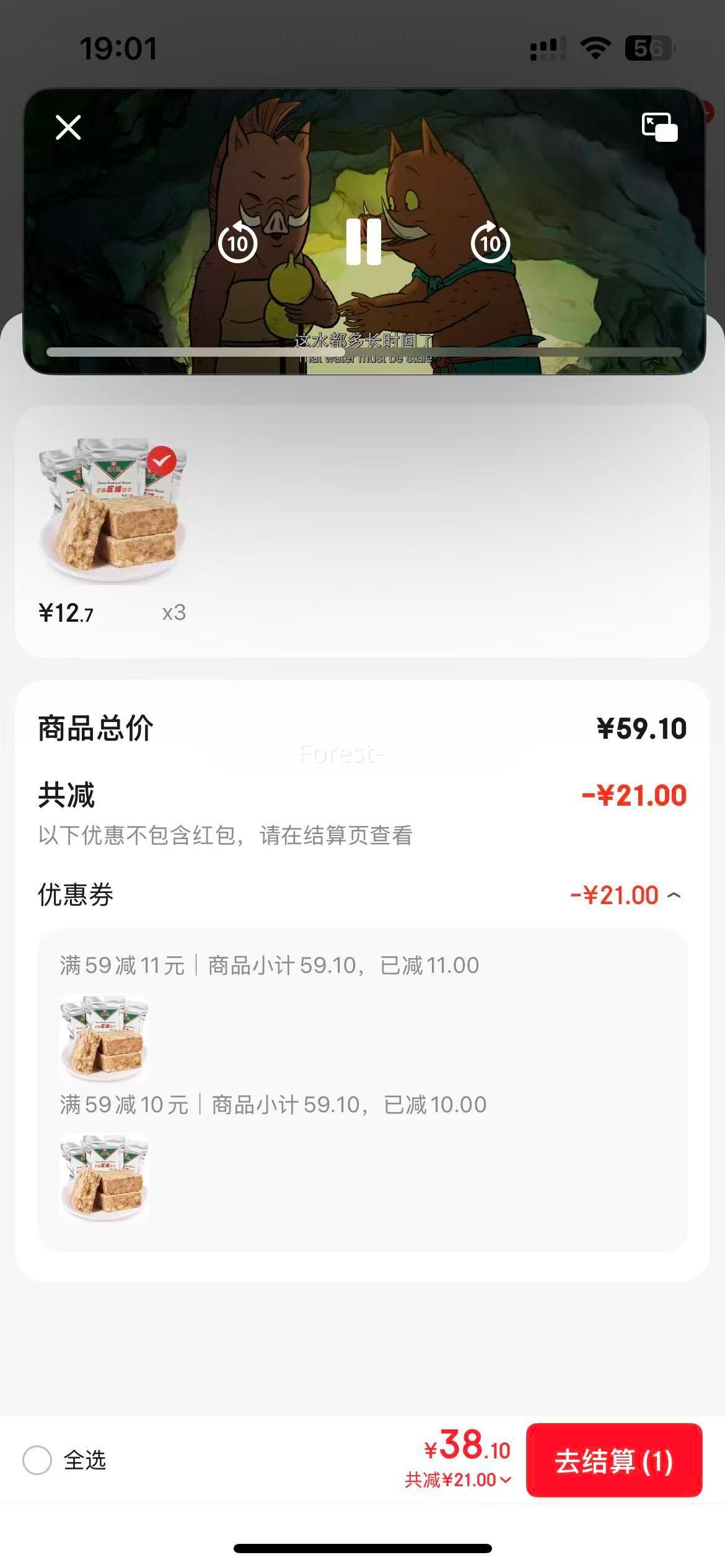
Task: Collapse the 共减¥21.00 summary panel
Action: [459, 1480]
